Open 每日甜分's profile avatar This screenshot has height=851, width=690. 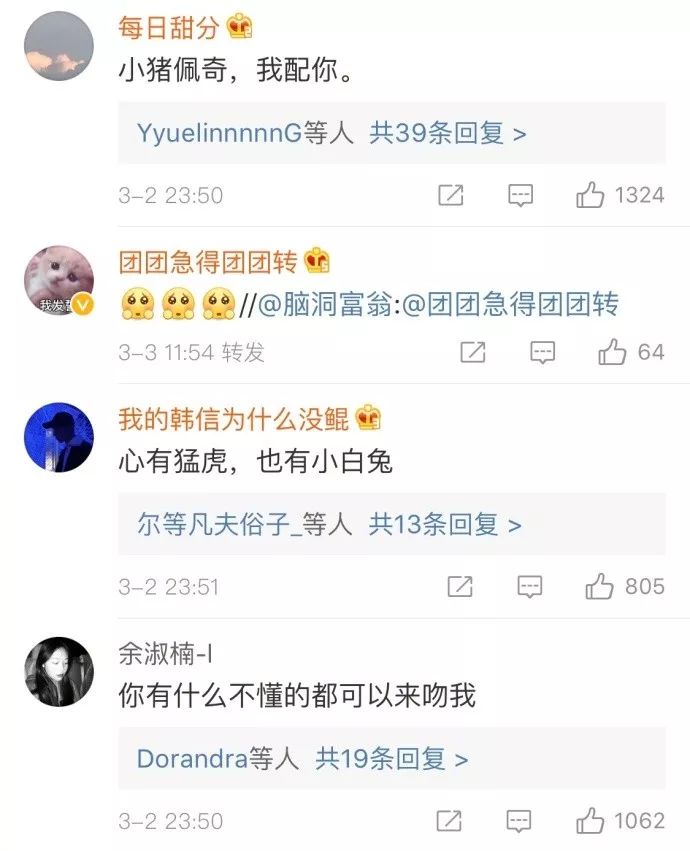click(58, 46)
